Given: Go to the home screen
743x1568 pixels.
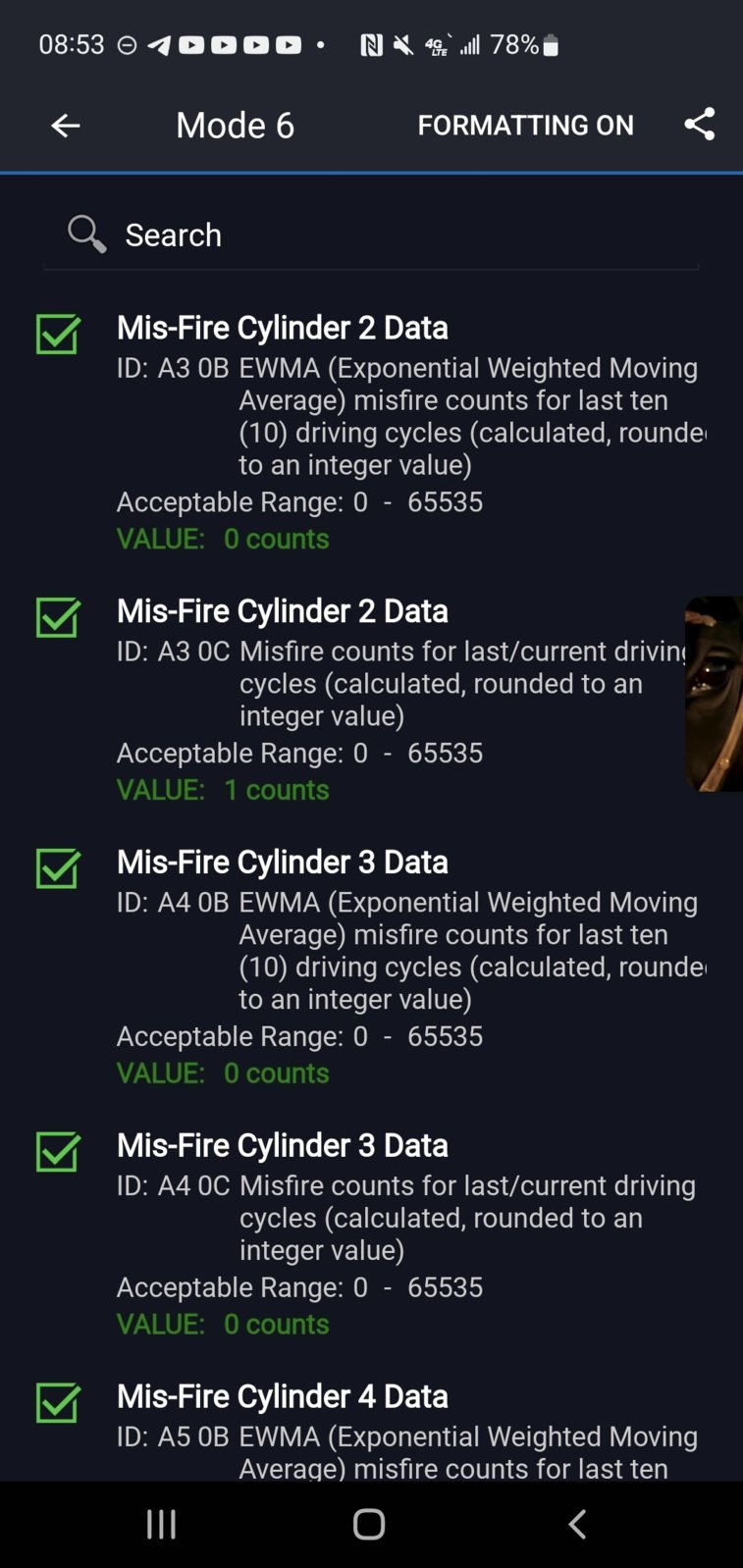Looking at the screenshot, I should pyautogui.click(x=369, y=1524).
